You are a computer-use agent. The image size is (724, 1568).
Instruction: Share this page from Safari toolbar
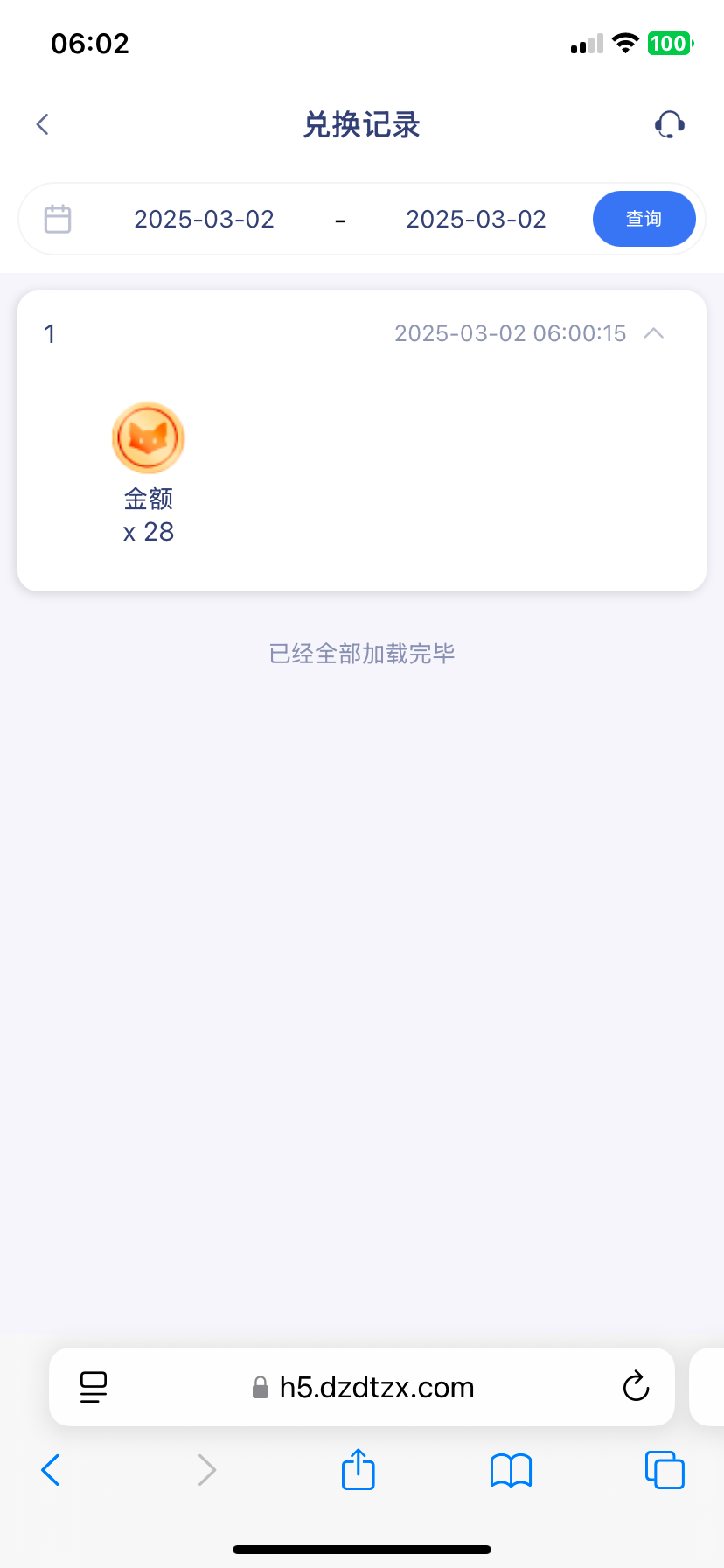(x=359, y=1470)
